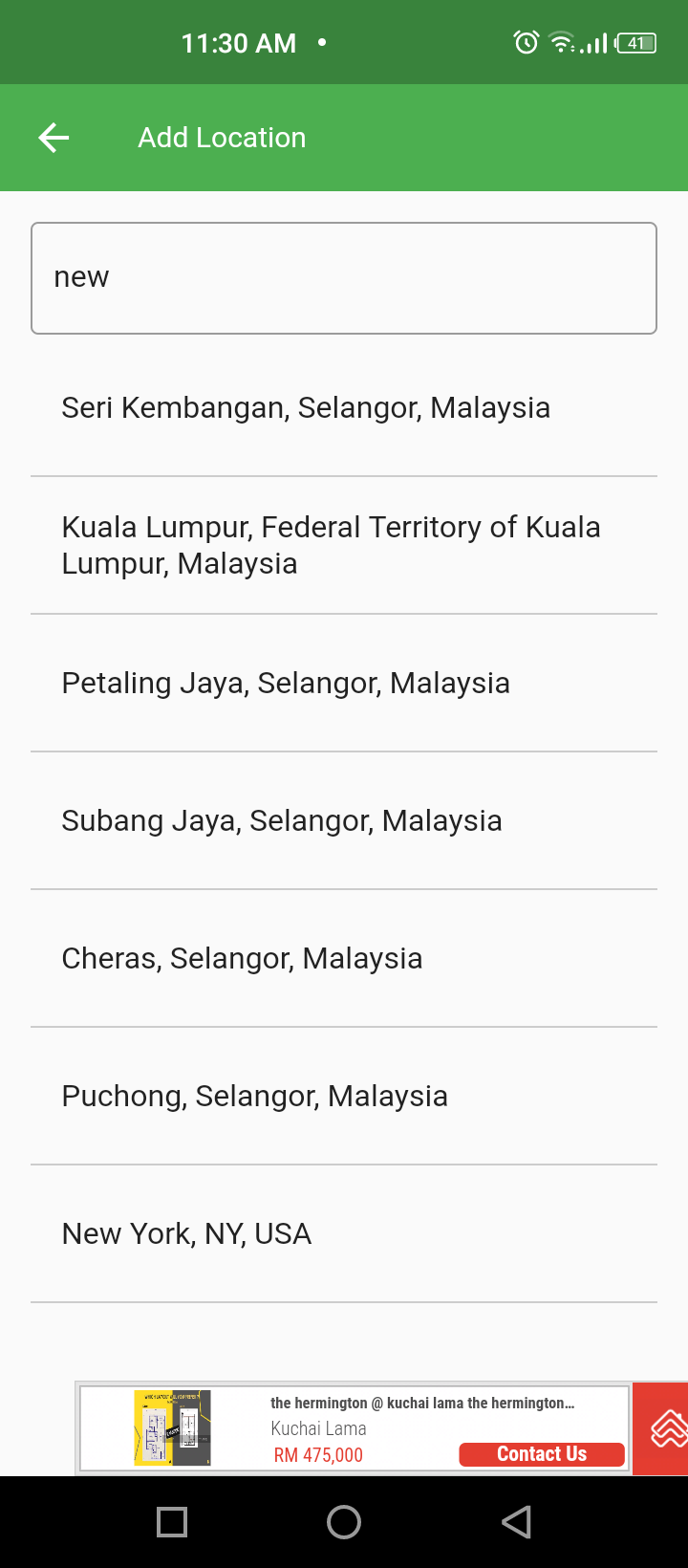
Task: Go back from Add Location
Action: [x=54, y=138]
